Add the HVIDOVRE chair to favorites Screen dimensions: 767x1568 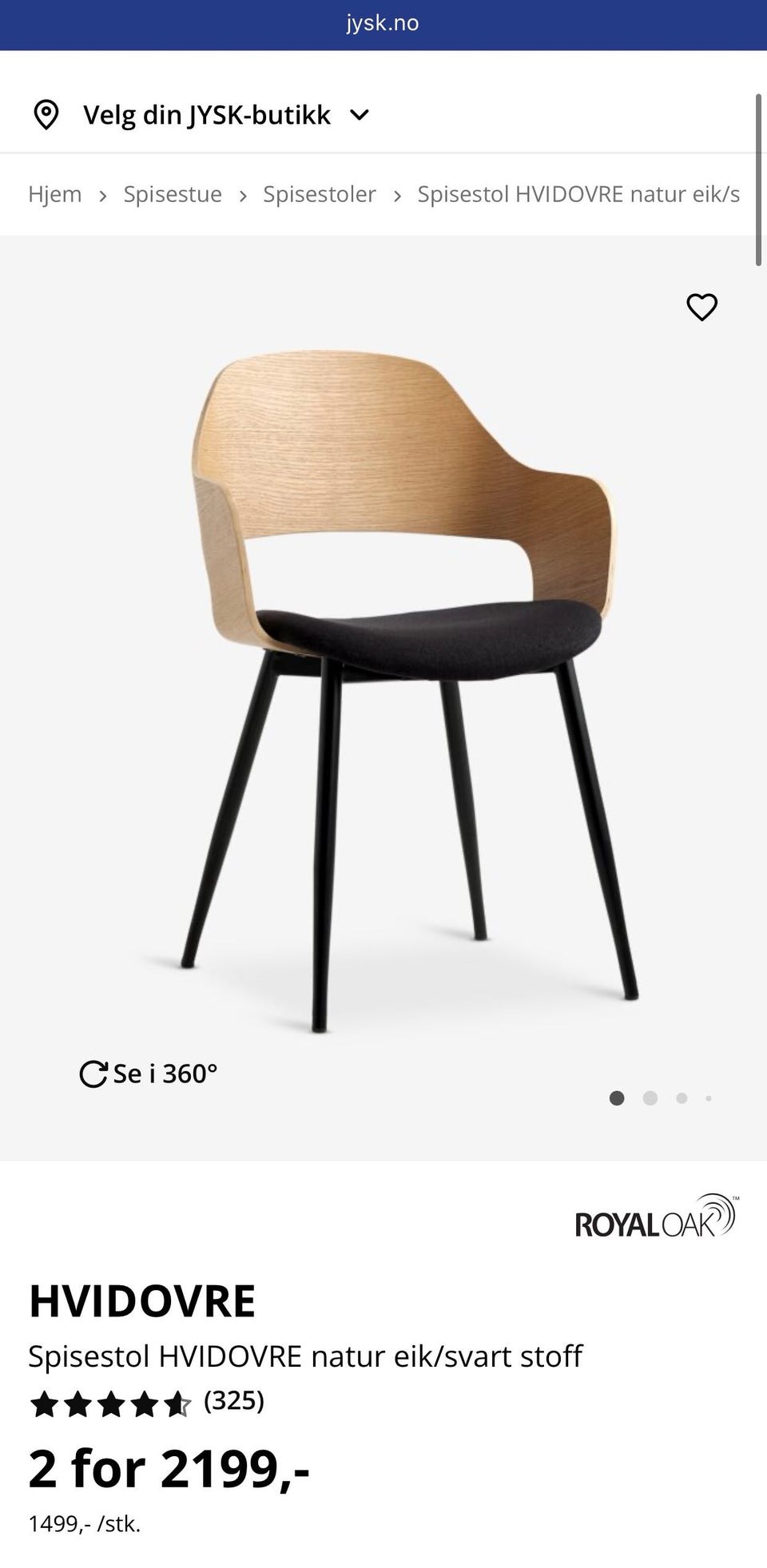701,307
